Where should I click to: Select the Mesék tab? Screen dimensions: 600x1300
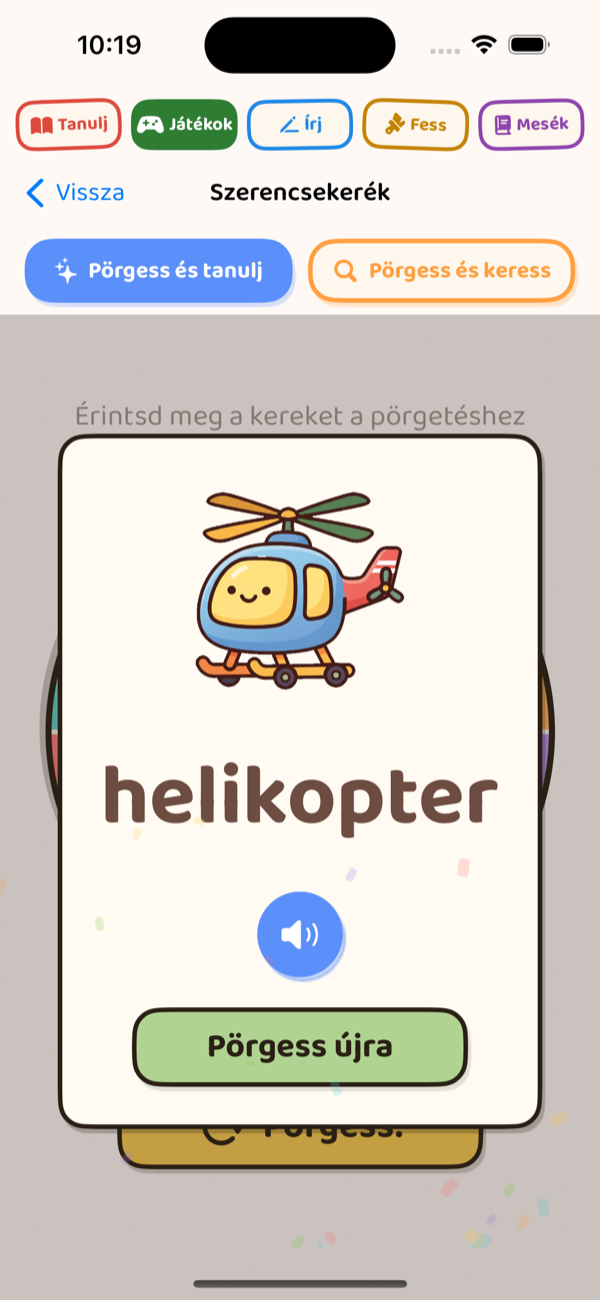point(531,125)
